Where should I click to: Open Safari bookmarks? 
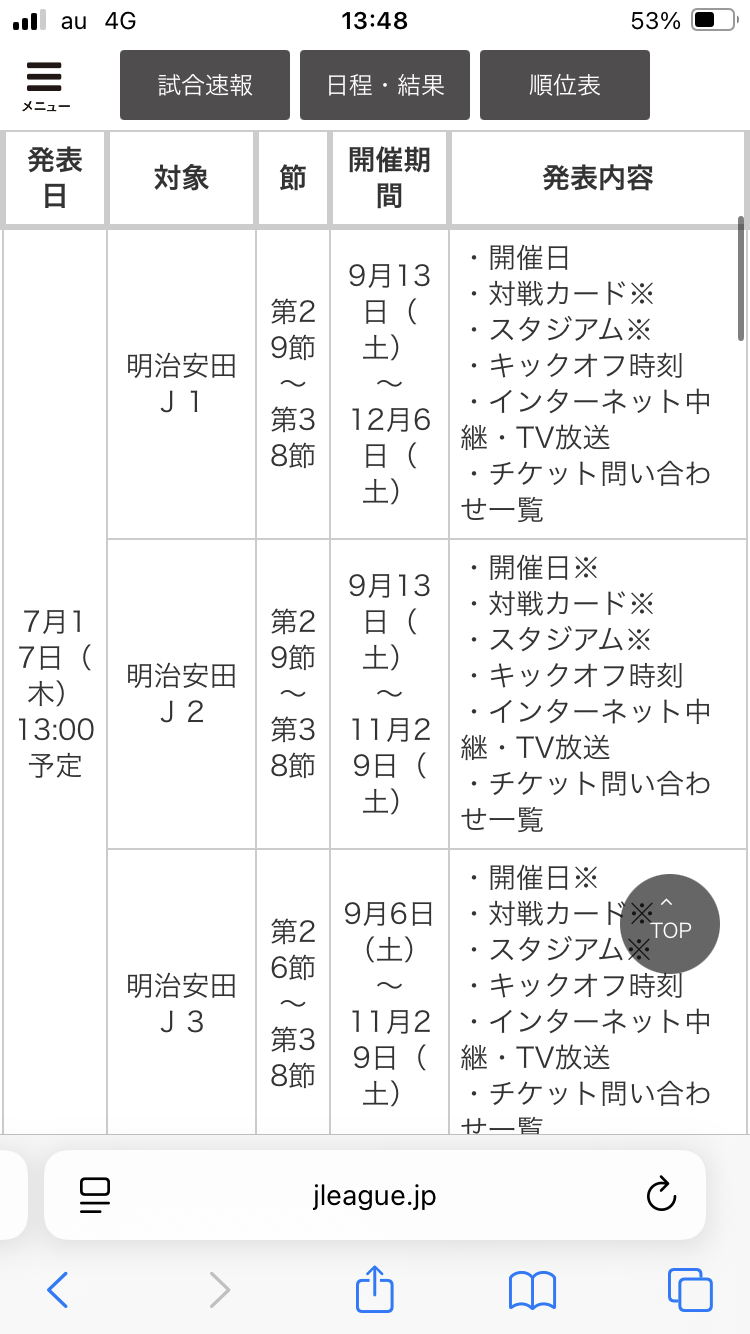(532, 1290)
